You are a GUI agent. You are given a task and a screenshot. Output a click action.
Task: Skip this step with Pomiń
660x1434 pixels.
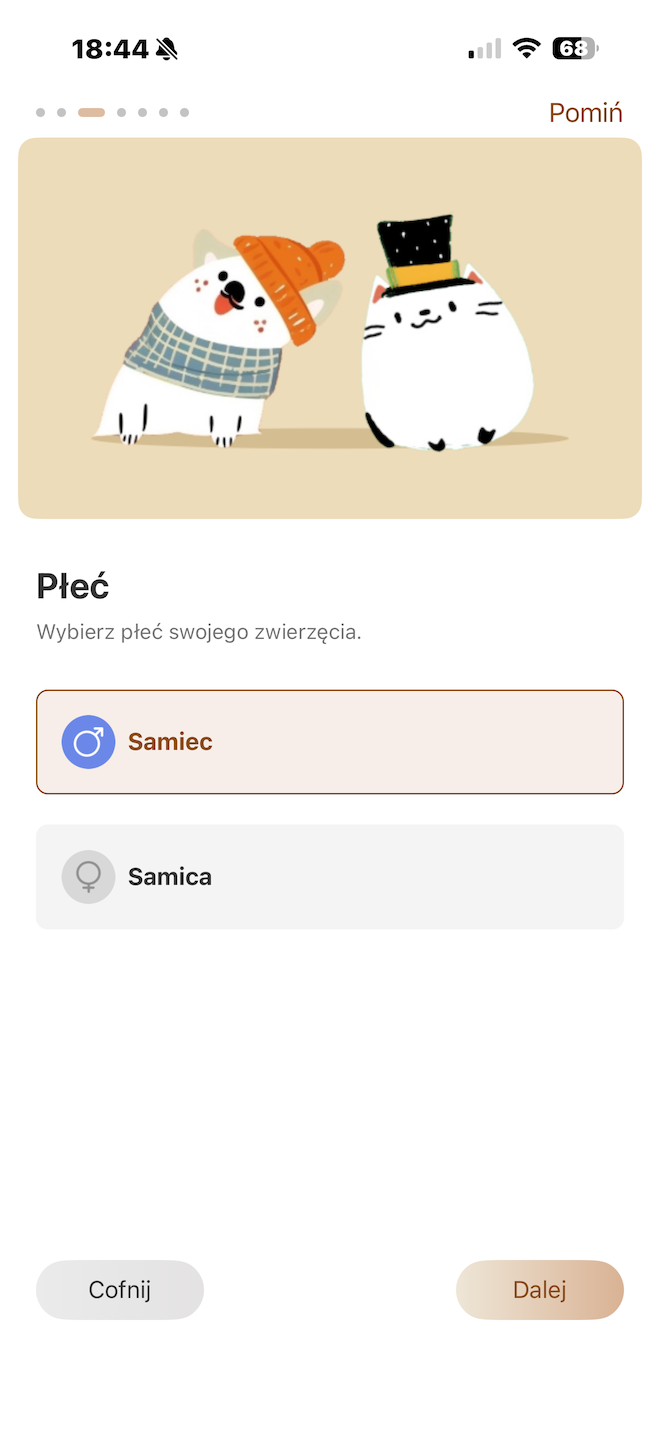(585, 113)
